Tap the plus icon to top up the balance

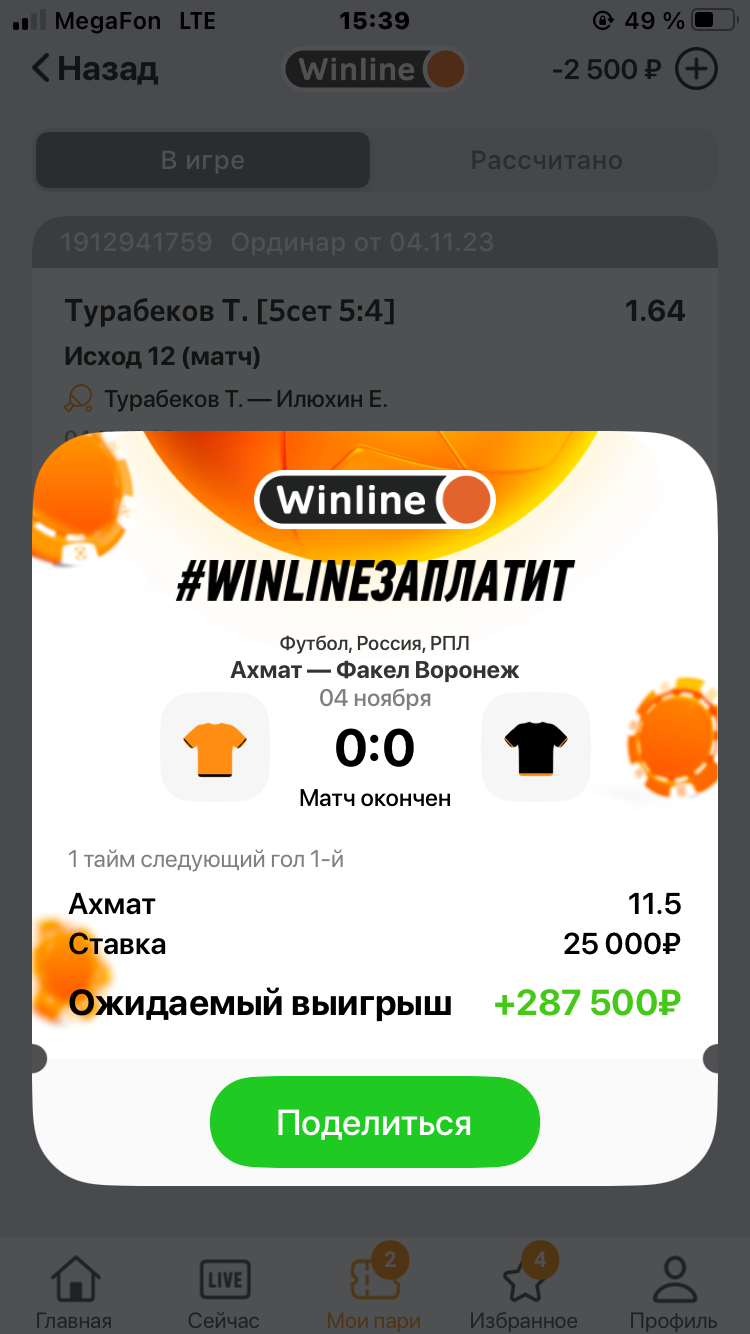coord(696,69)
